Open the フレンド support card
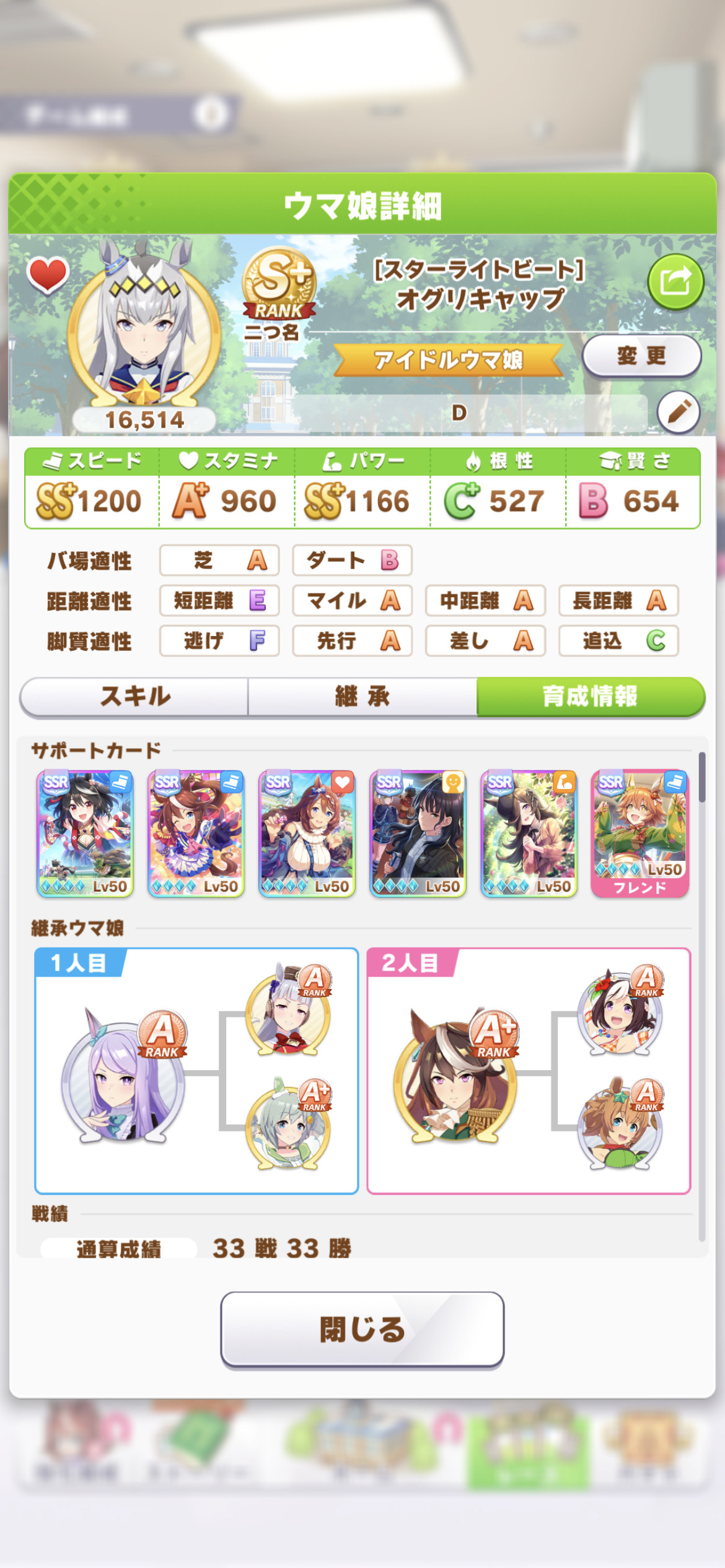 (x=639, y=834)
